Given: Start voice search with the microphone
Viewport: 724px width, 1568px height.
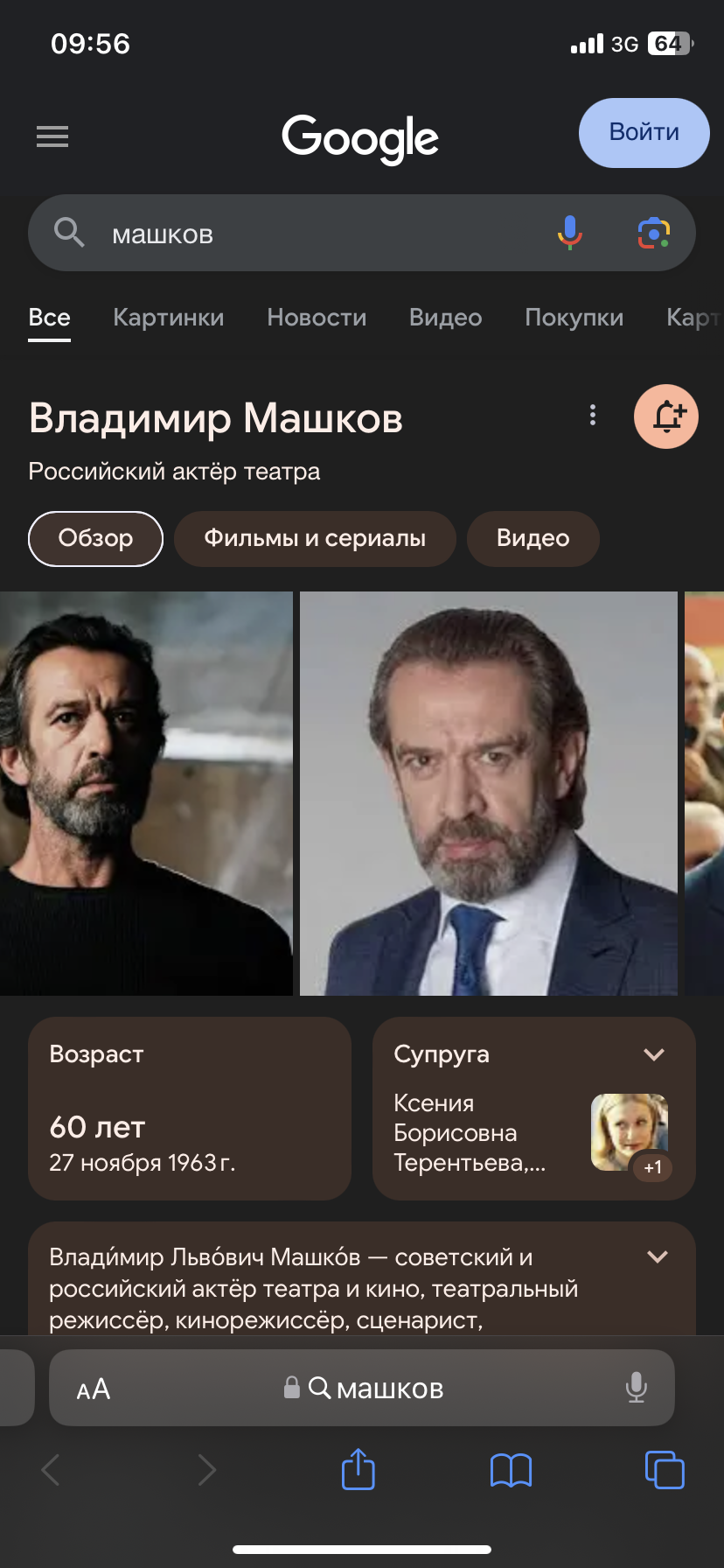Looking at the screenshot, I should 569,233.
